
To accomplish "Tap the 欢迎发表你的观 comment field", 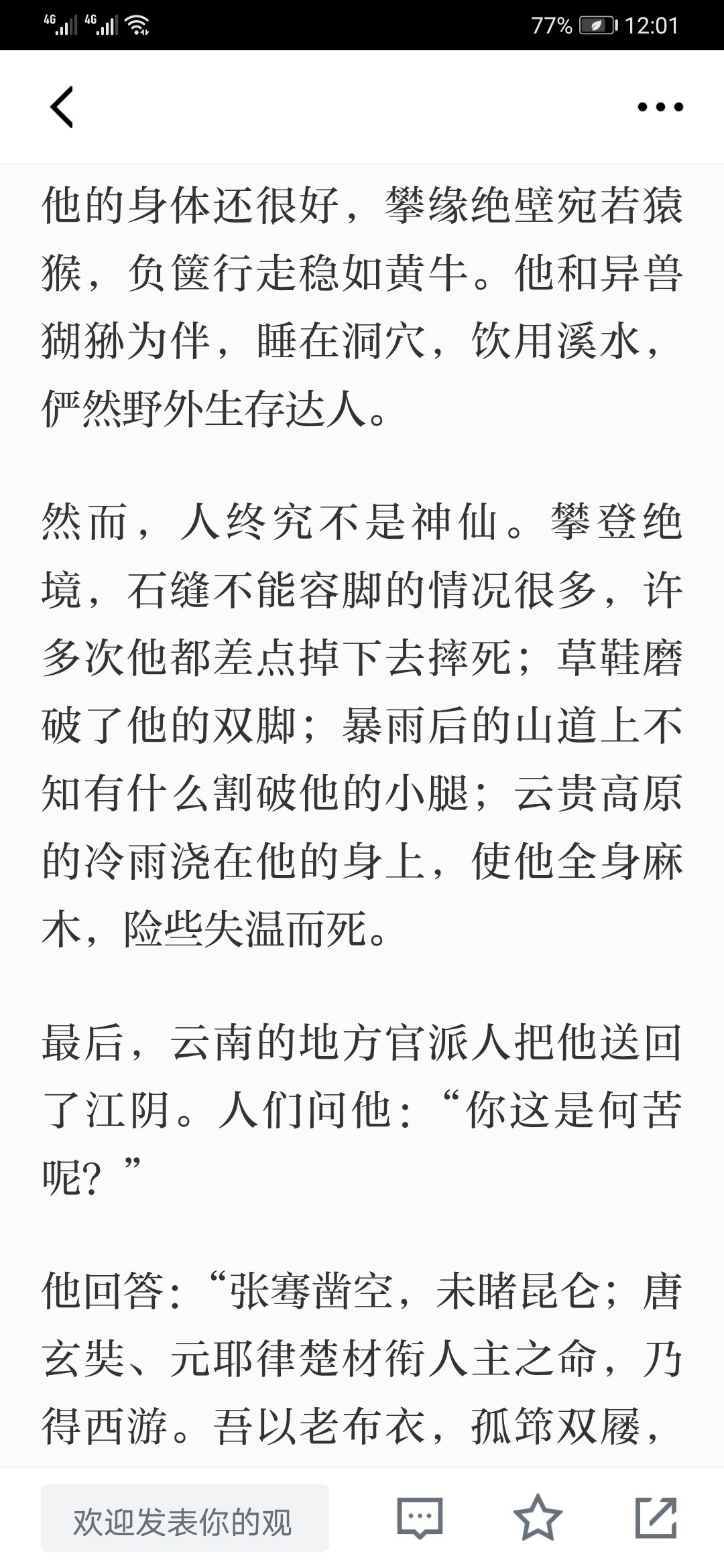I will pyautogui.click(x=185, y=1518).
